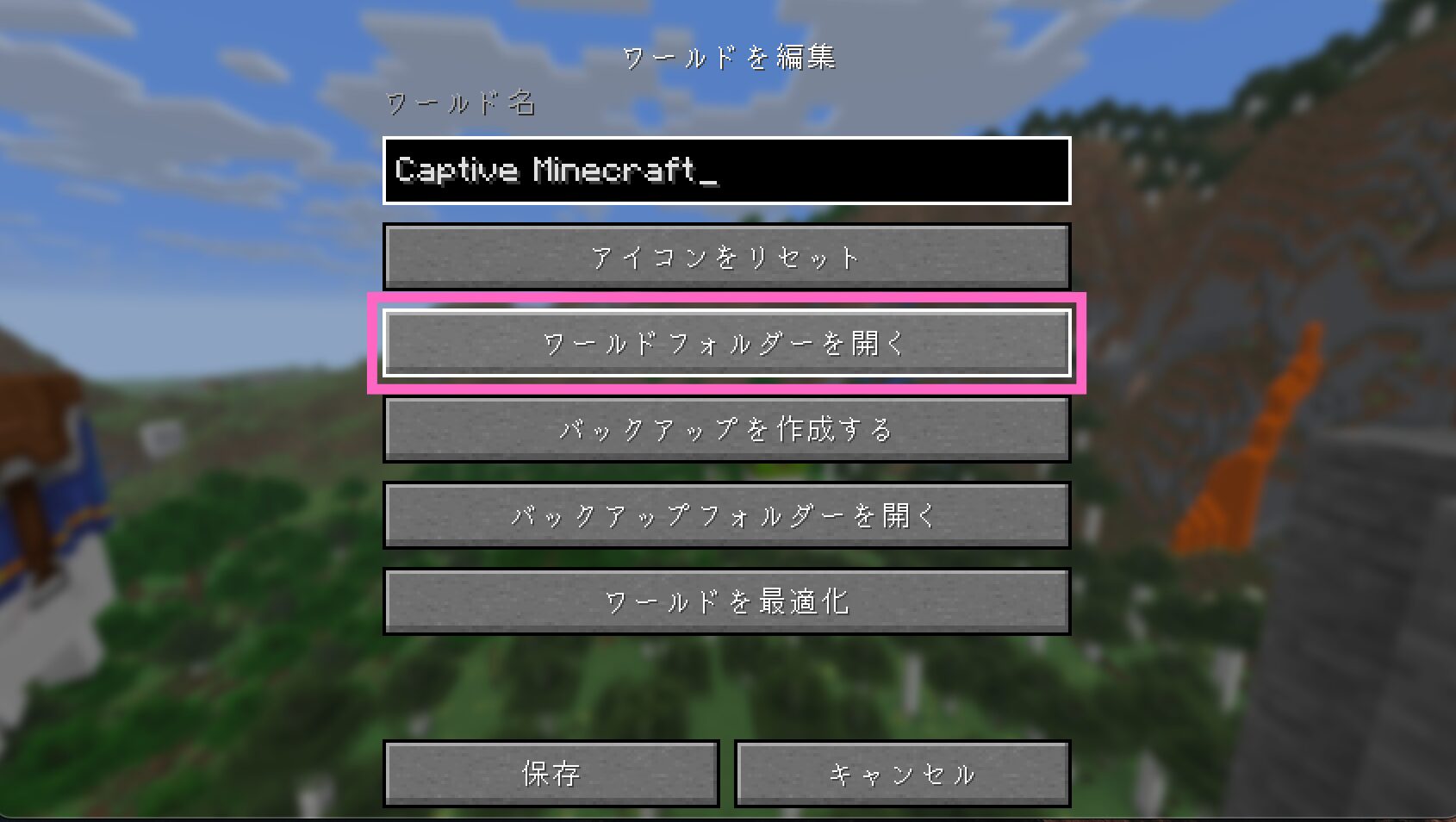Tap 保存 to save changes
The width and height of the screenshot is (1456, 822).
551,774
